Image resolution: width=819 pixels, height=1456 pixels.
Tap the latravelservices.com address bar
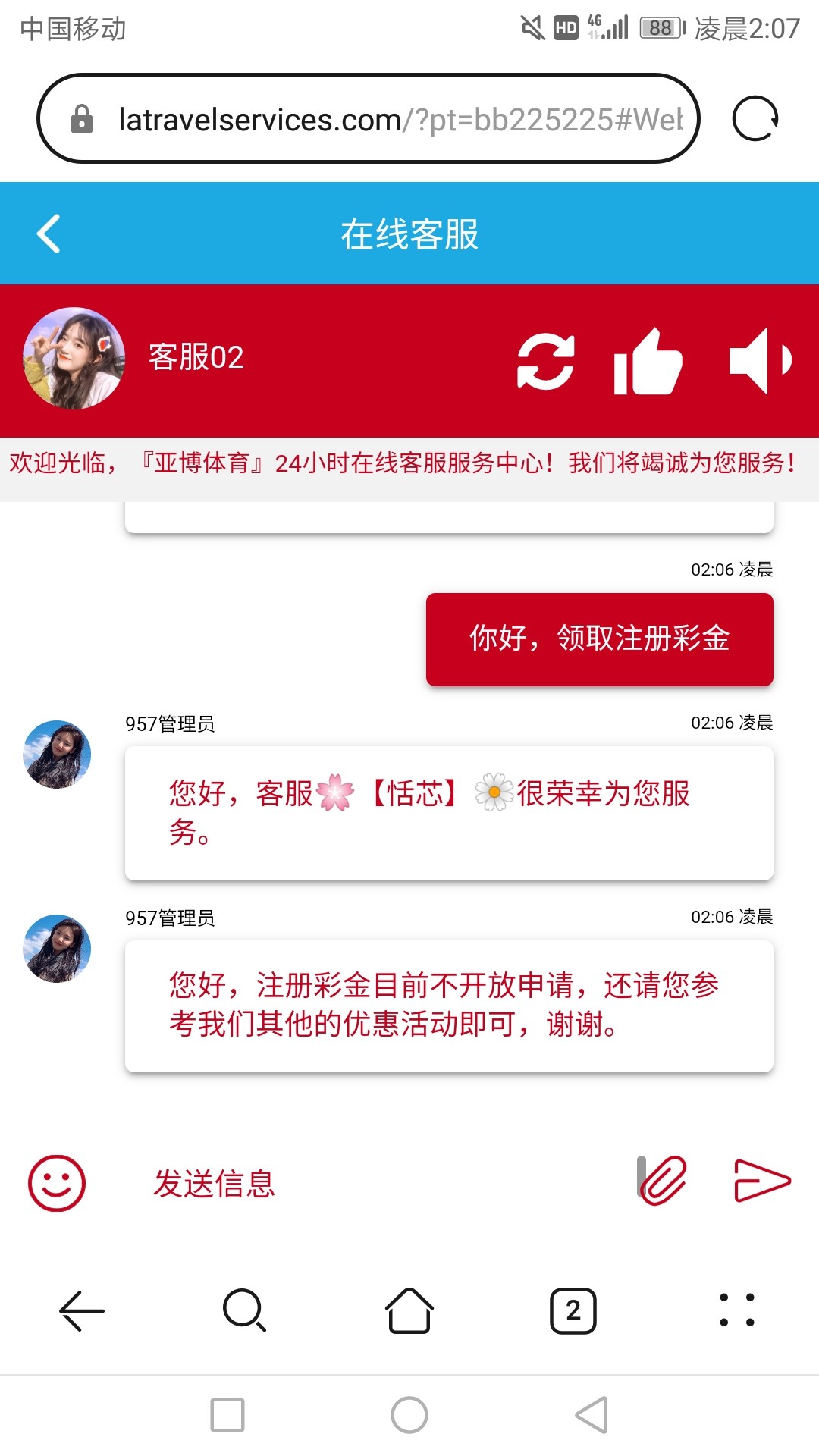379,119
